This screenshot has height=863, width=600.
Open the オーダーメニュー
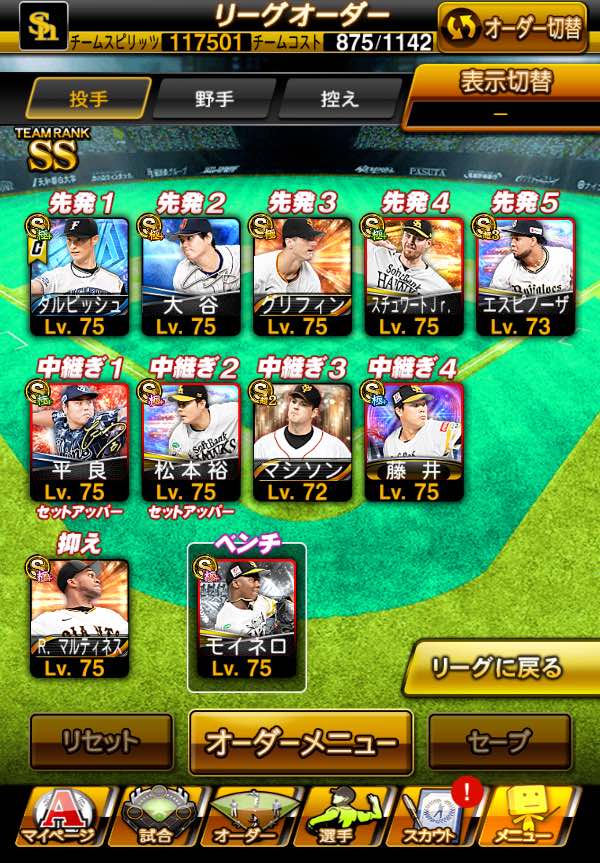click(301, 743)
